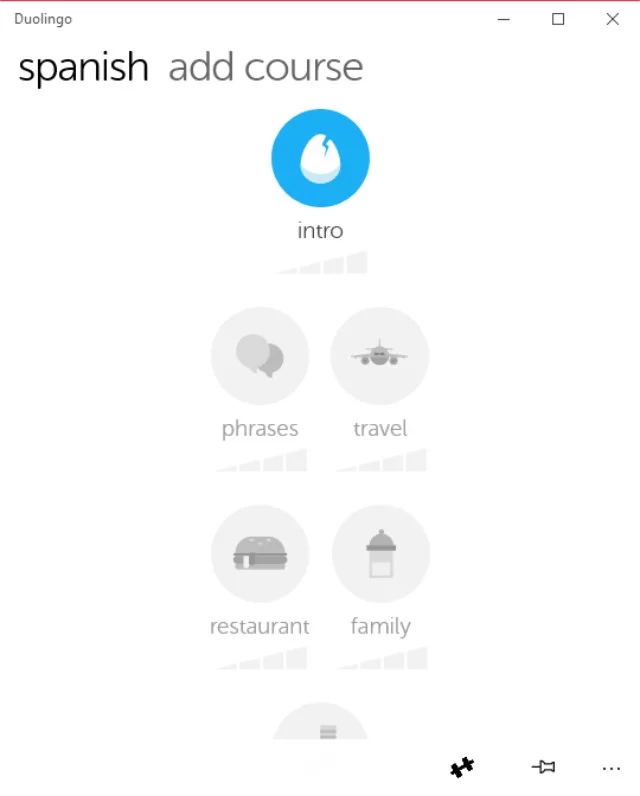
Task: Open the phrases skill
Action: 260,355
